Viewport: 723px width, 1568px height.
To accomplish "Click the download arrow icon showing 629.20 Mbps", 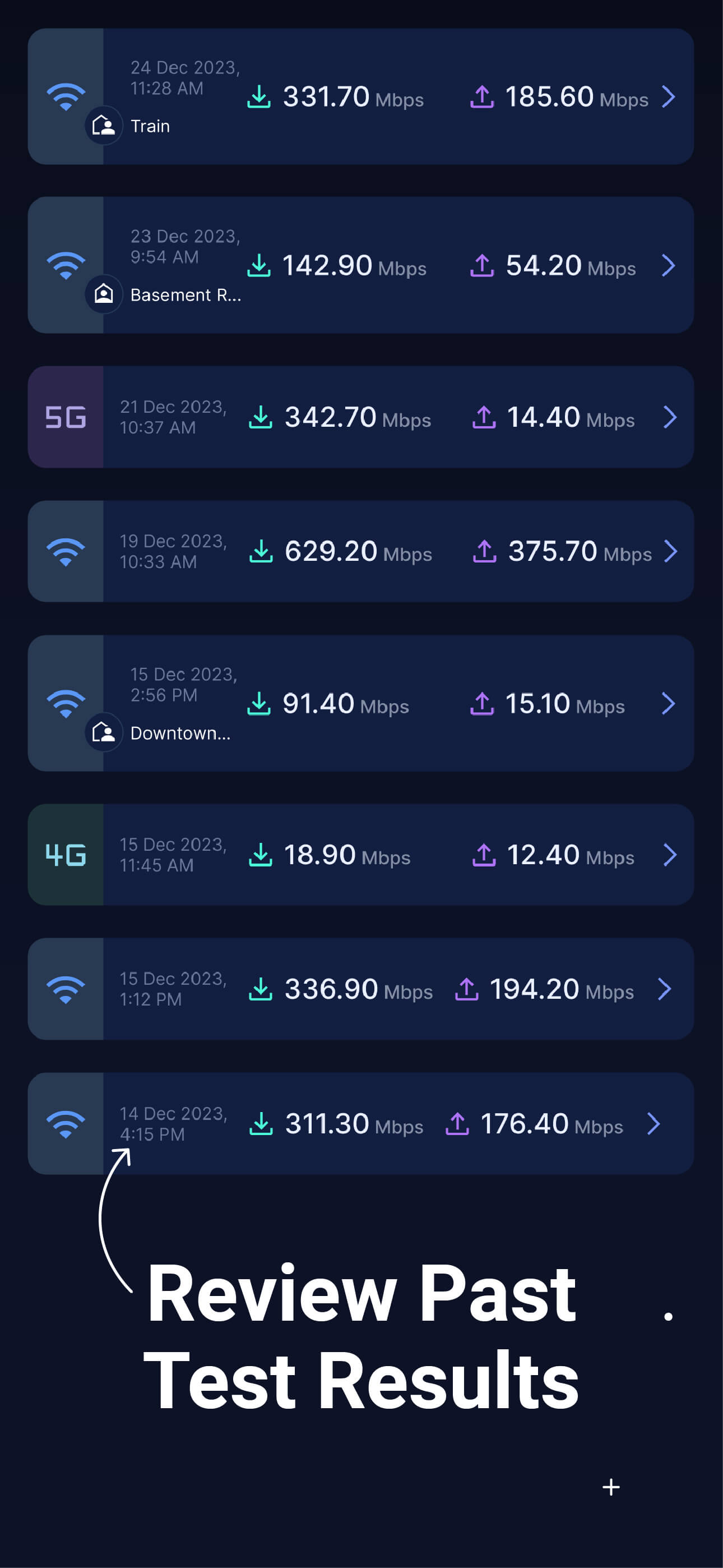I will pyautogui.click(x=261, y=551).
